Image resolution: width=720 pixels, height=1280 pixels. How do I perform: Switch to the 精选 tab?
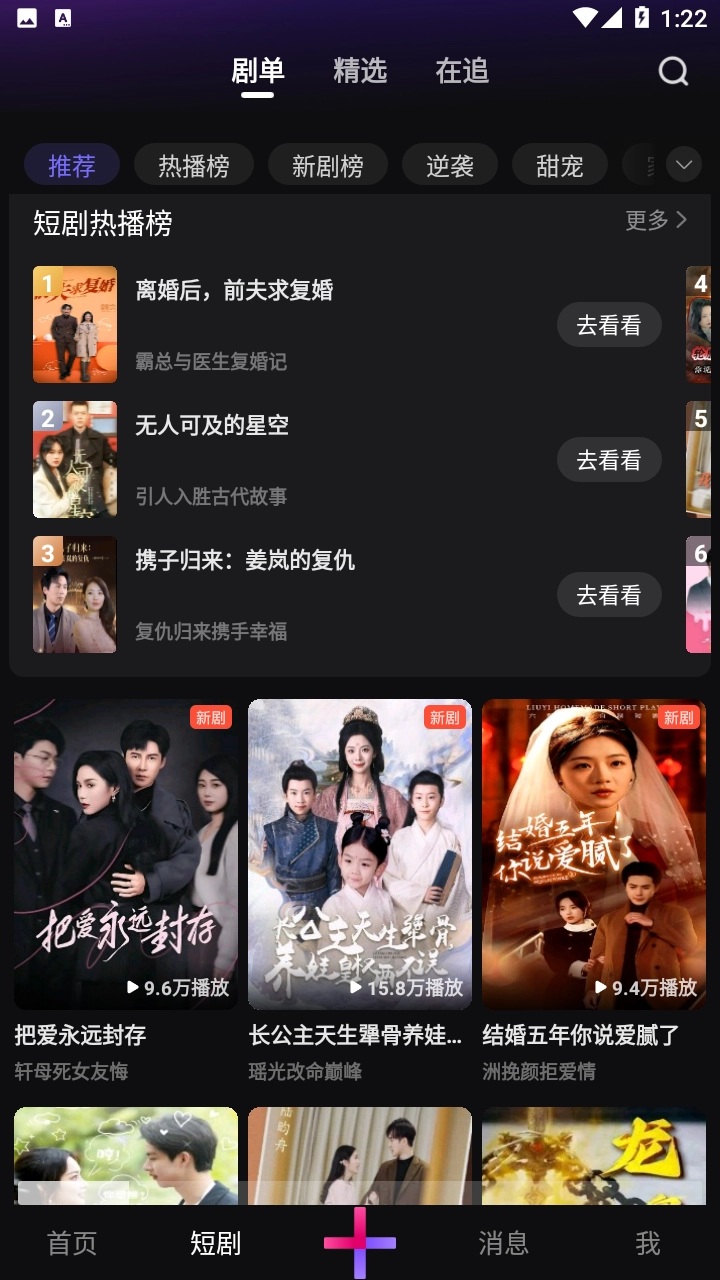(360, 71)
